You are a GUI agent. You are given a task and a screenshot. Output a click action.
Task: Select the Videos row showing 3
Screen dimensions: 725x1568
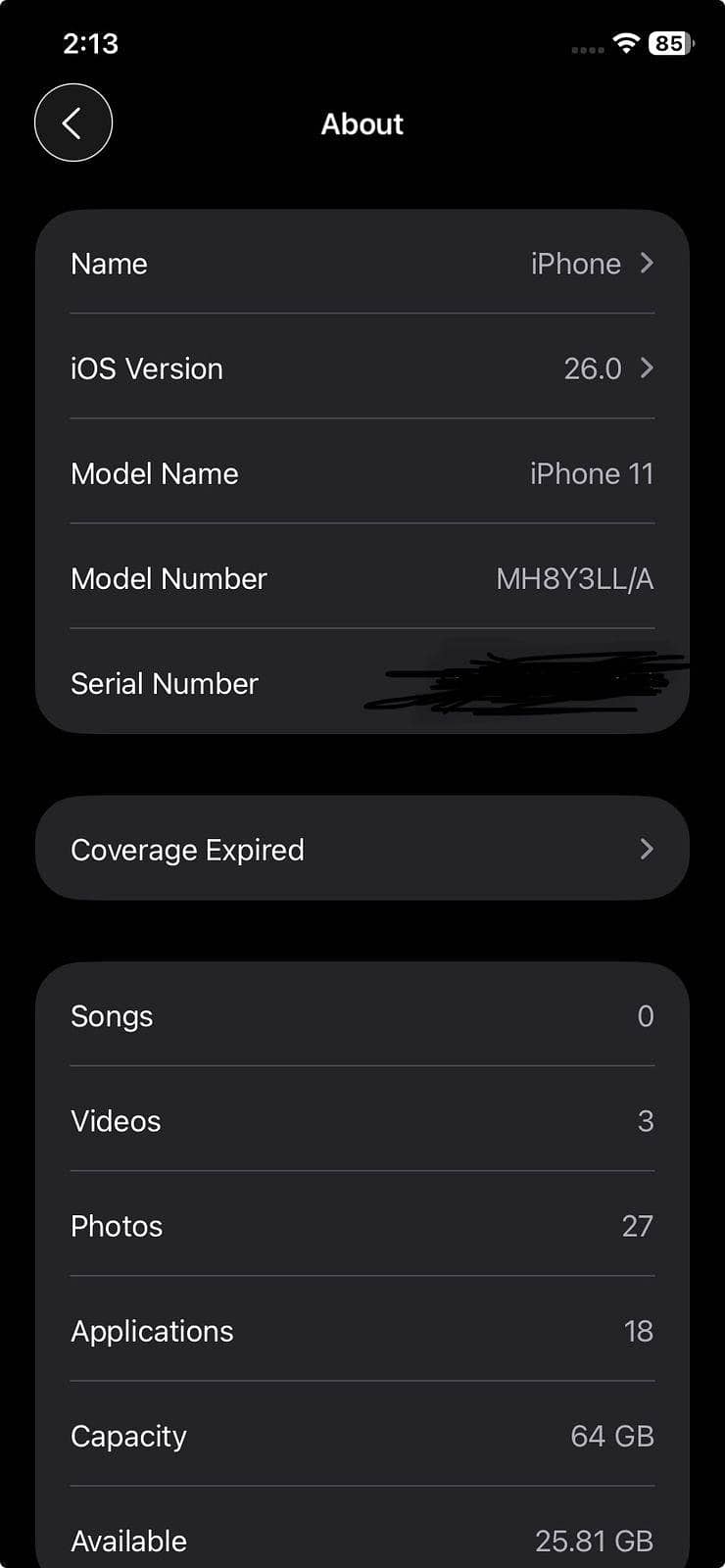tap(362, 1121)
